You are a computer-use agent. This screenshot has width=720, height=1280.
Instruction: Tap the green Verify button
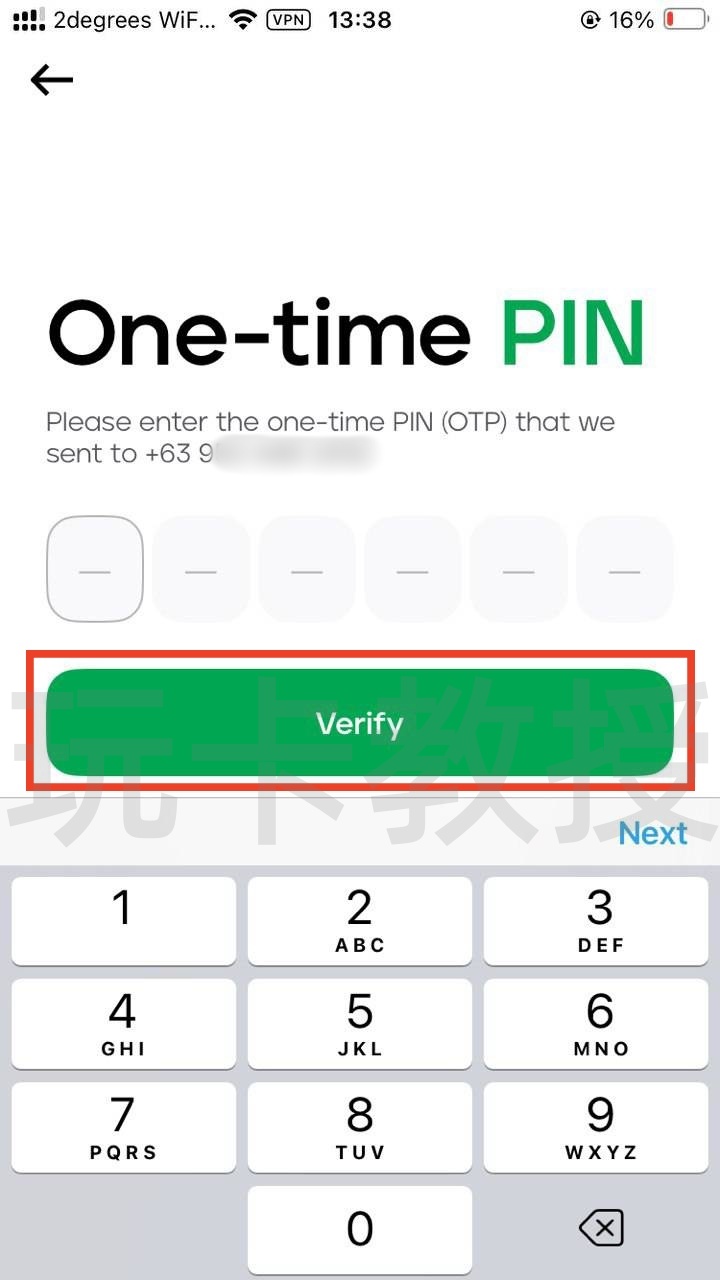pos(360,723)
